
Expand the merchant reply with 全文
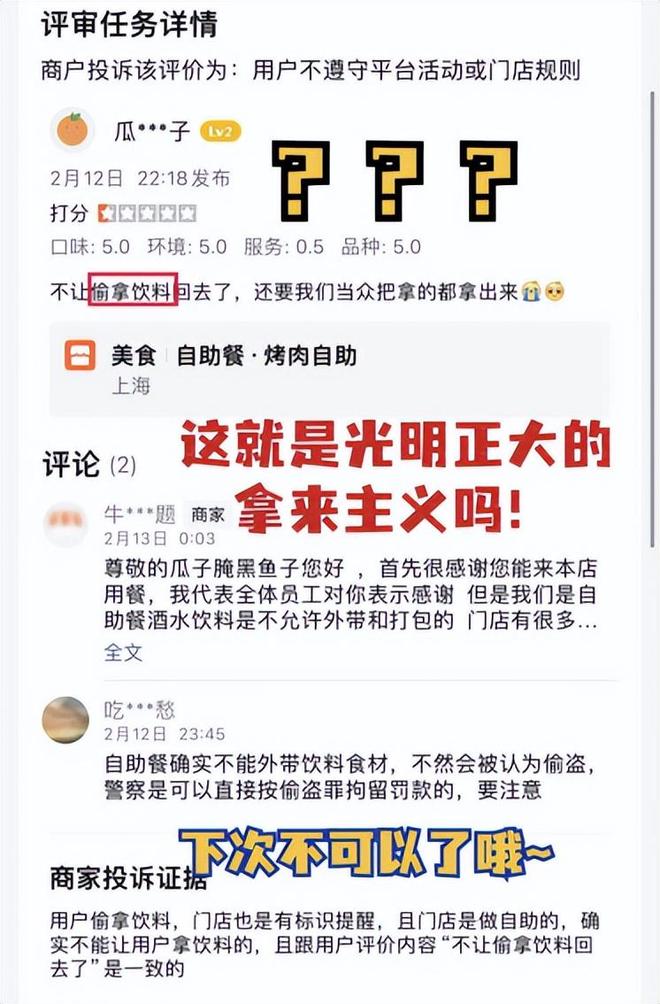click(x=123, y=652)
